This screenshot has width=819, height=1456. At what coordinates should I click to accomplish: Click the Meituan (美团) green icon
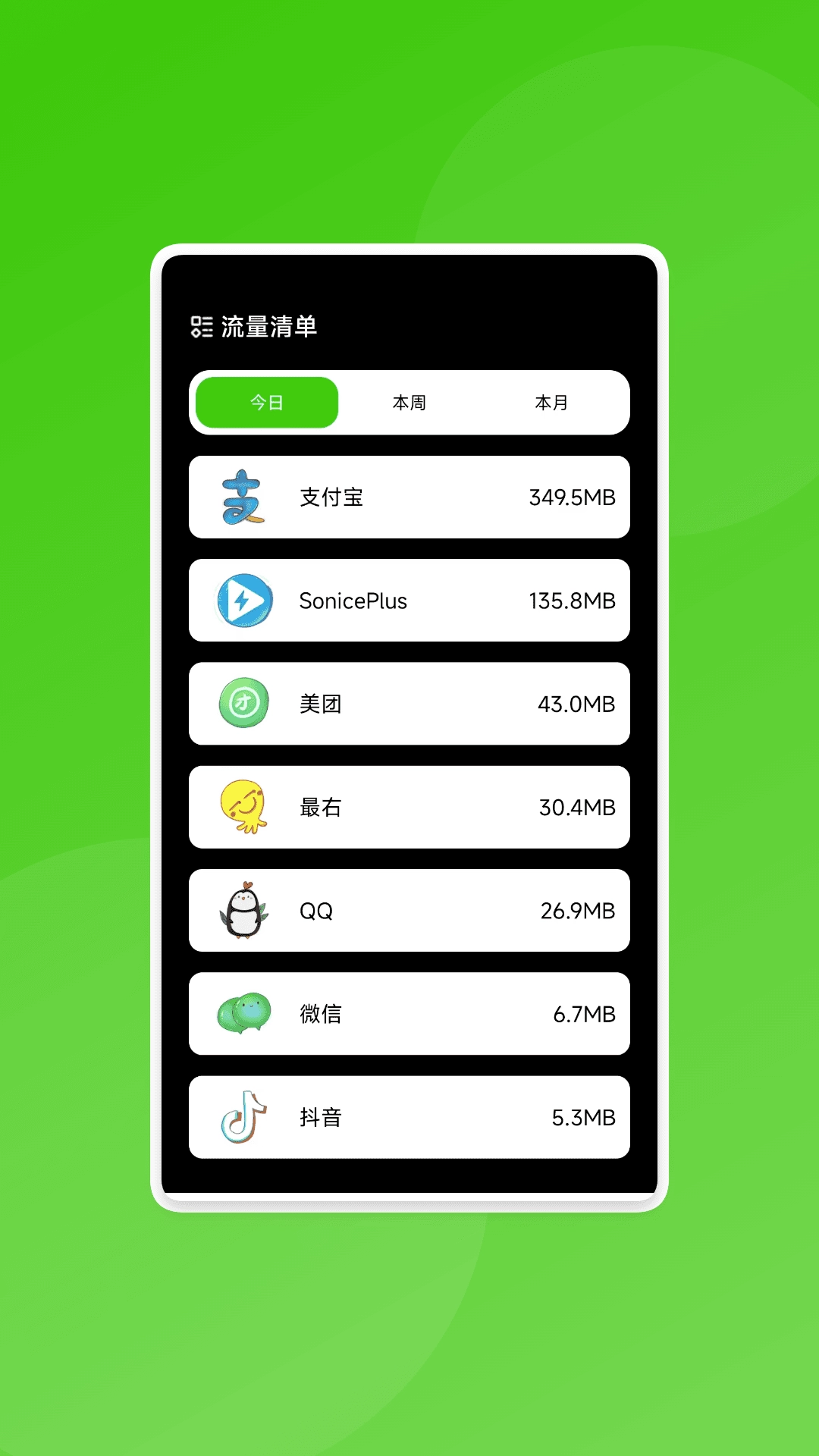241,704
